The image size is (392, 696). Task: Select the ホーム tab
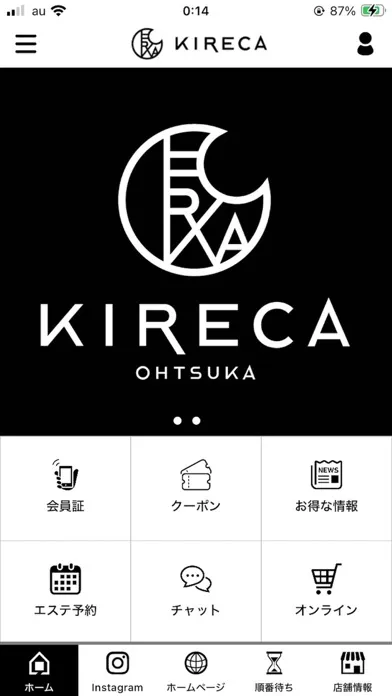39,670
